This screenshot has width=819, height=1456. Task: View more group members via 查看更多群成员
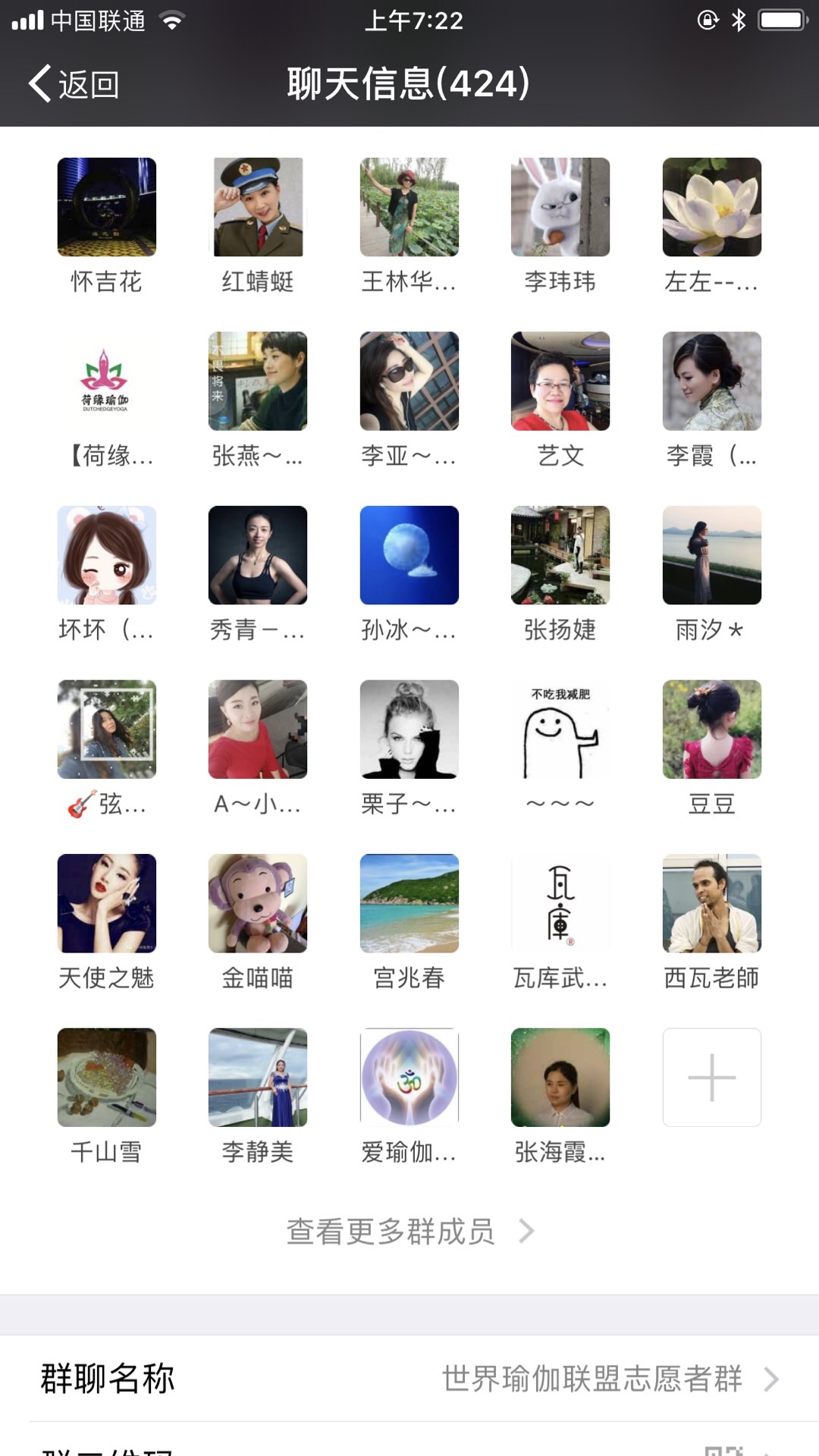coord(409,1232)
